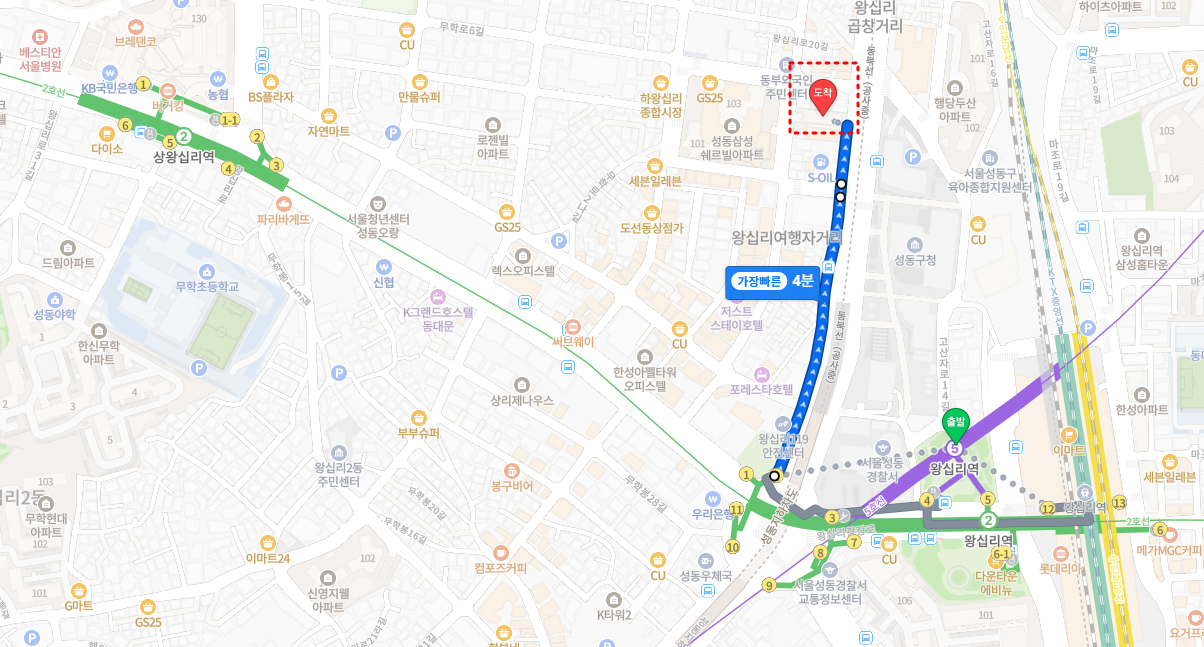Select the red 도착 destination marker
The height and width of the screenshot is (647, 1204).
tap(823, 95)
